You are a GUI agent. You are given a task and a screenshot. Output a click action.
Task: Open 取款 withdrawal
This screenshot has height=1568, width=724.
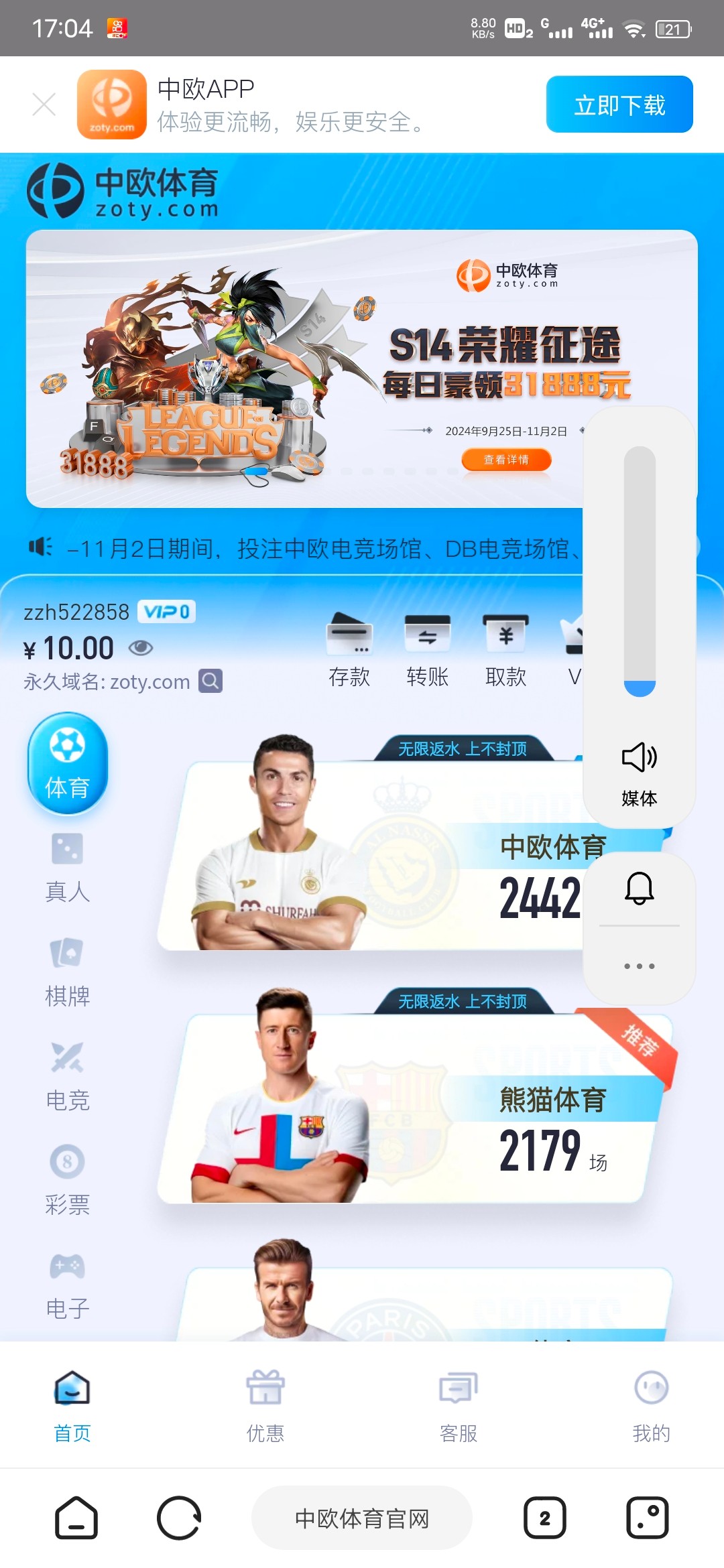[x=505, y=649]
